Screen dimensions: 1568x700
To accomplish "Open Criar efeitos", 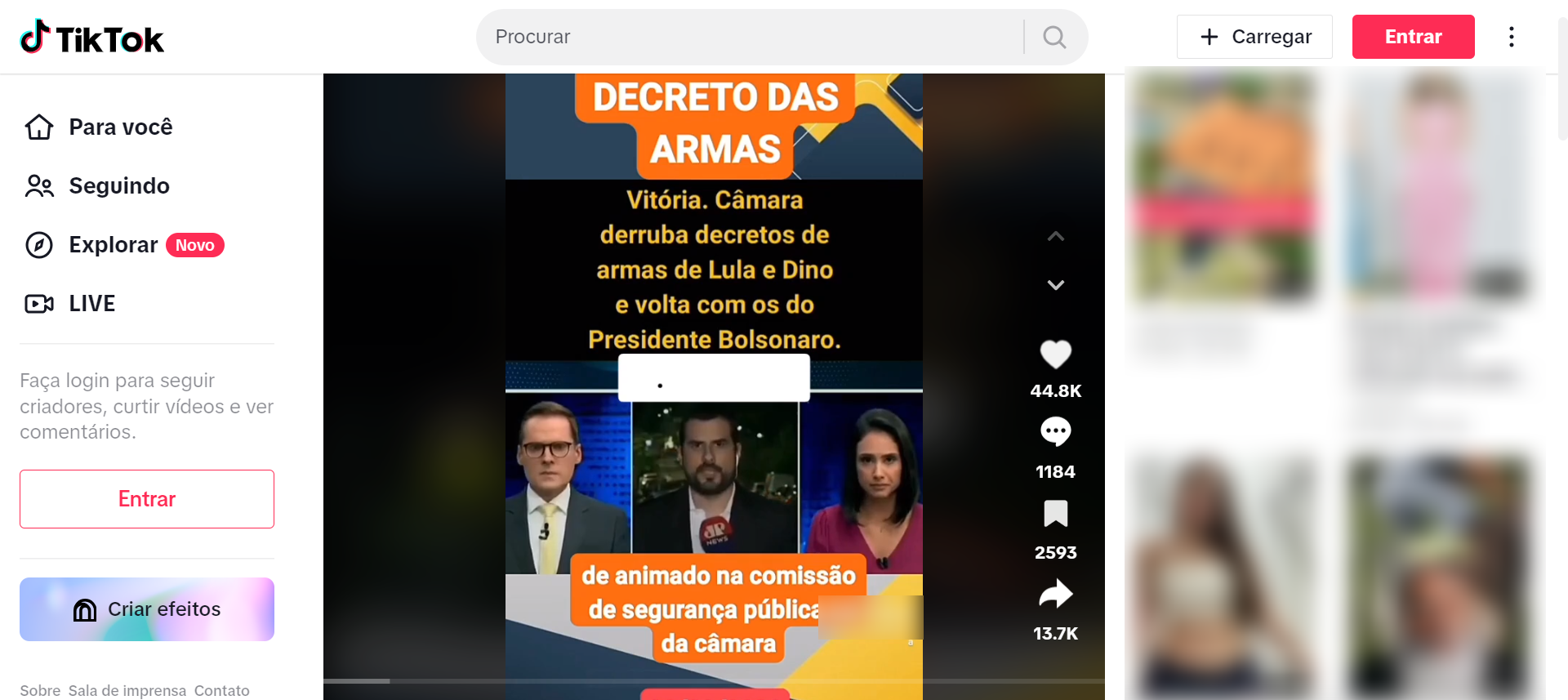I will pyautogui.click(x=147, y=609).
